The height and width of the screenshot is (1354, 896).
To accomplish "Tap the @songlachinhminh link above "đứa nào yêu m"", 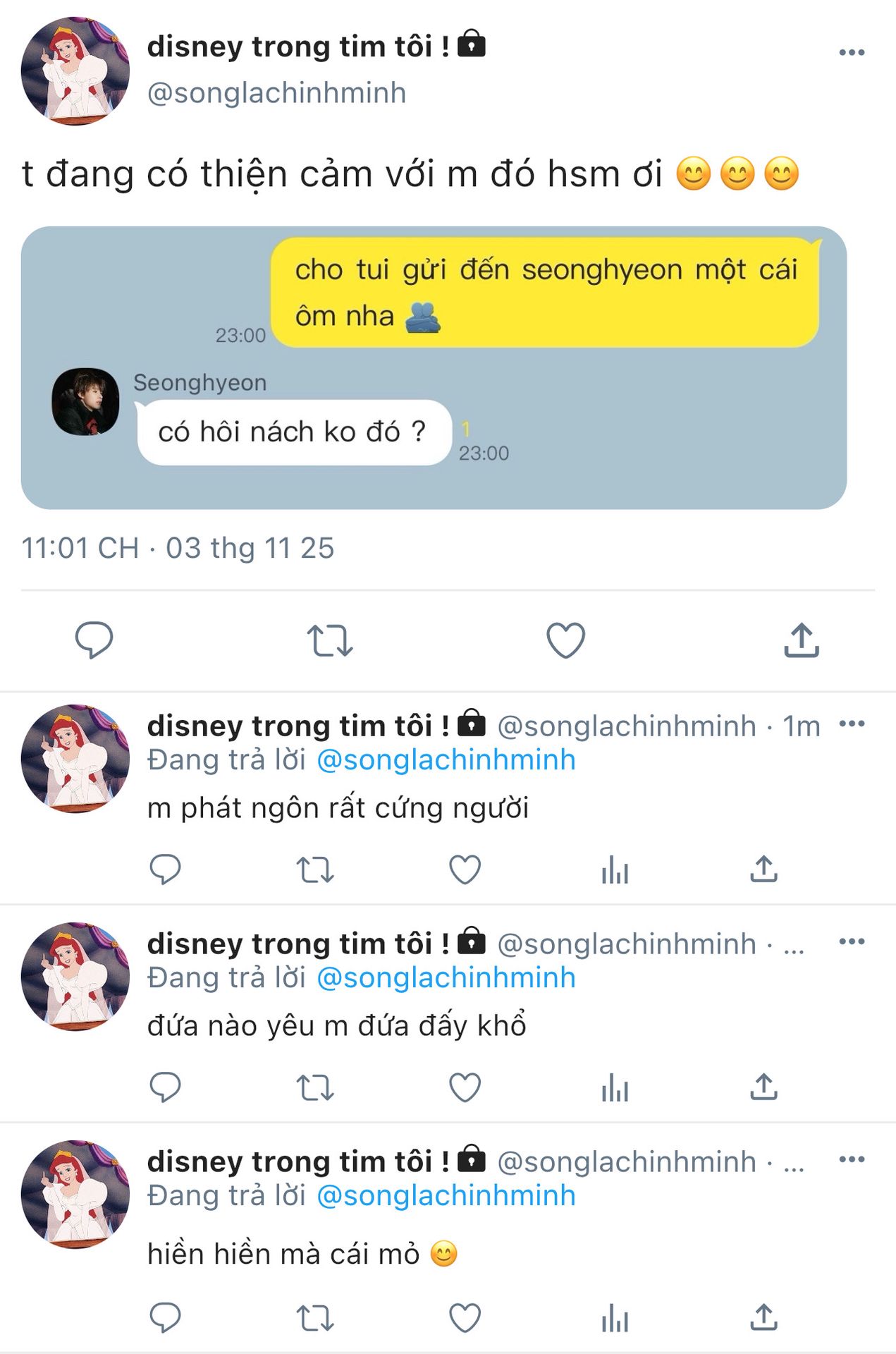I will click(446, 978).
